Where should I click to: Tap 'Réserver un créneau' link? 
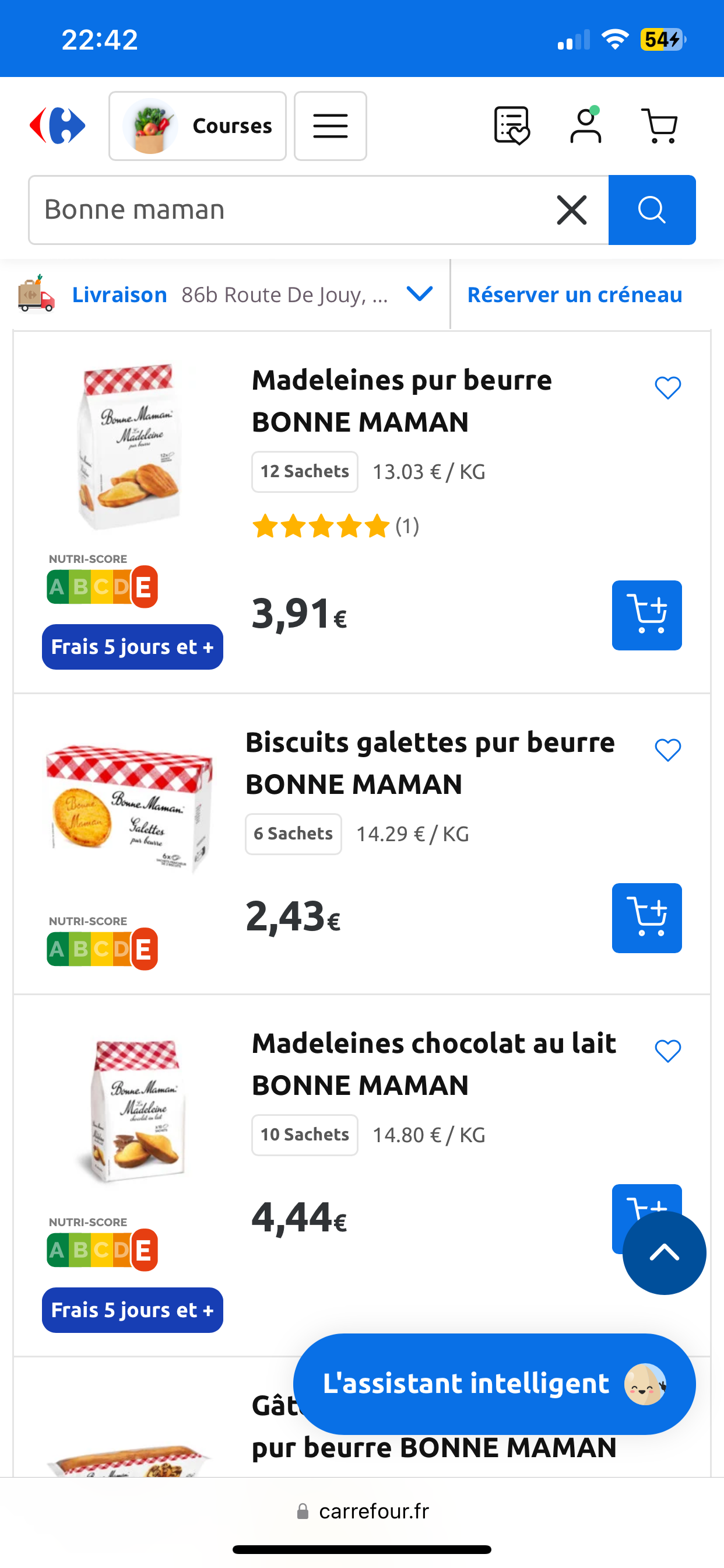point(574,295)
